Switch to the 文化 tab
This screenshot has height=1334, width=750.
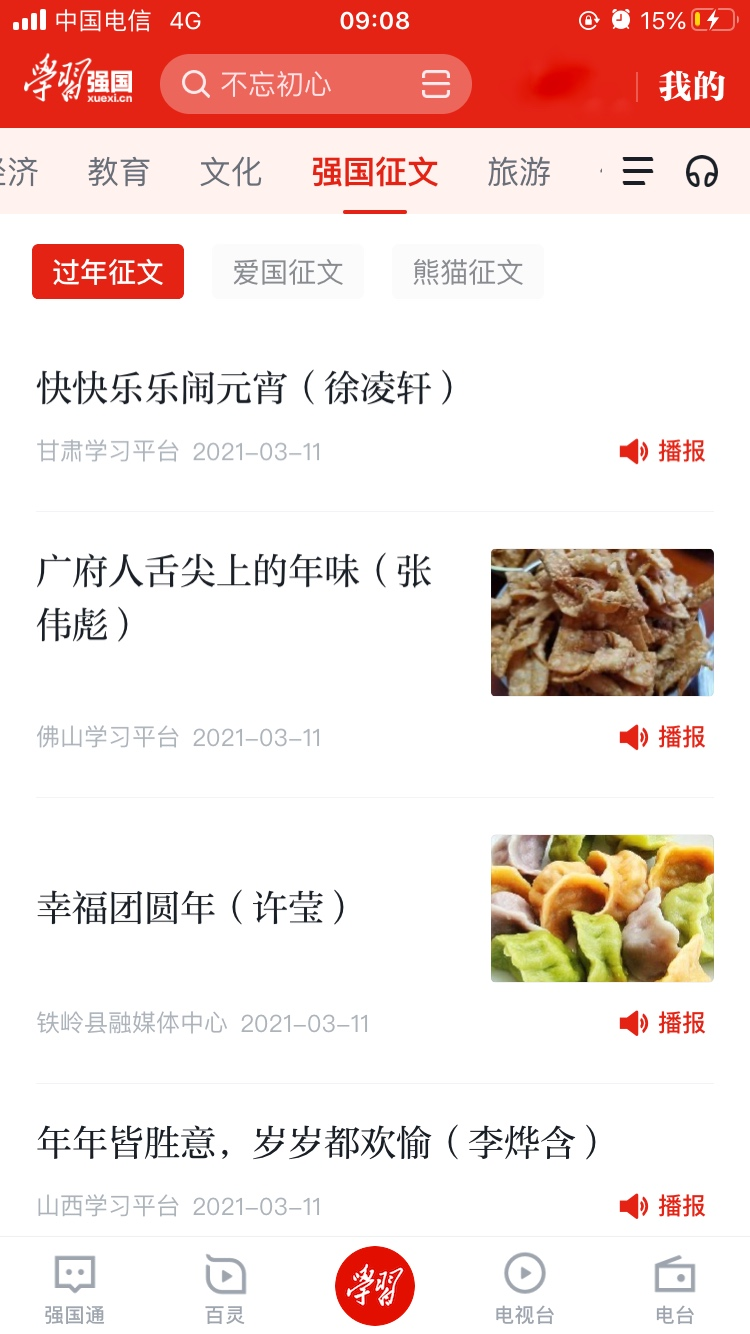(x=231, y=172)
